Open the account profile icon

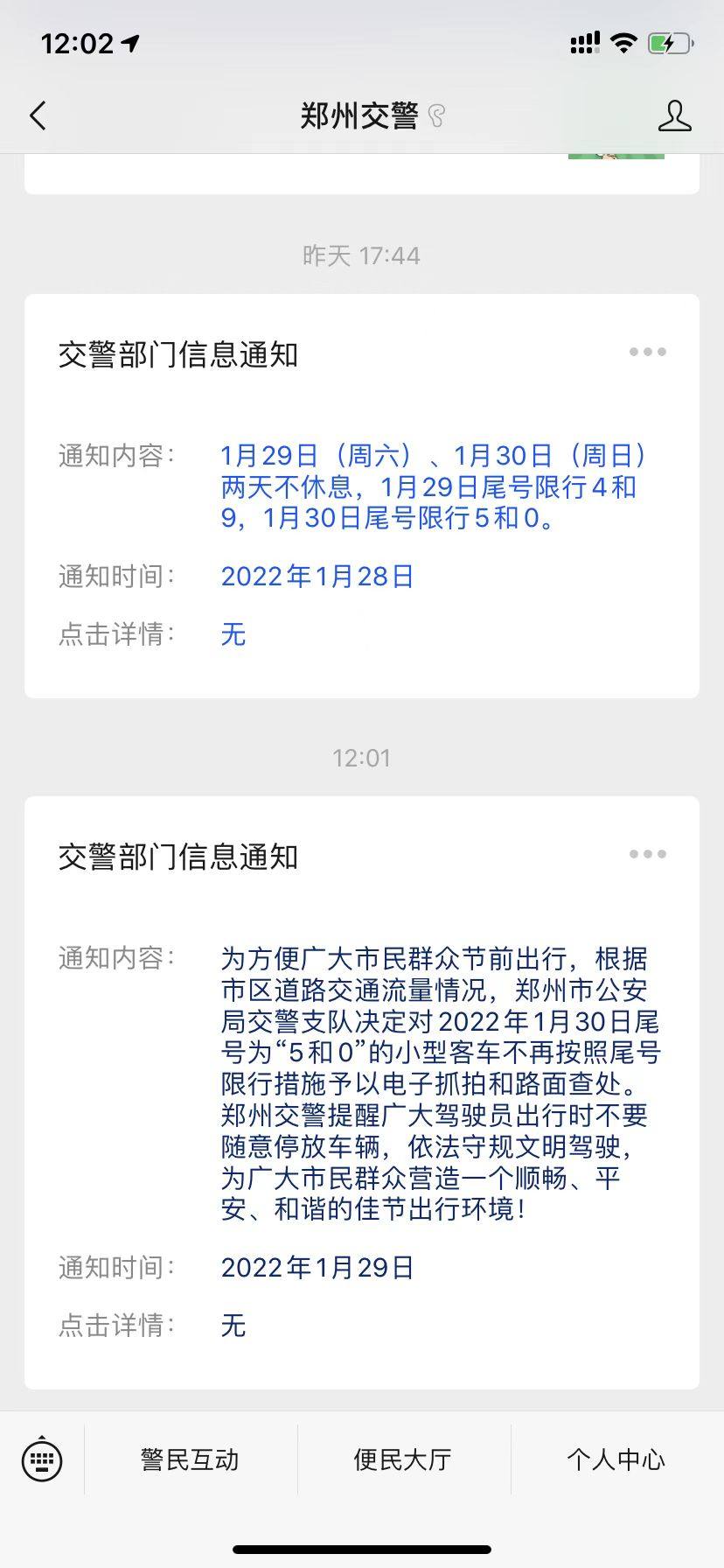[674, 115]
